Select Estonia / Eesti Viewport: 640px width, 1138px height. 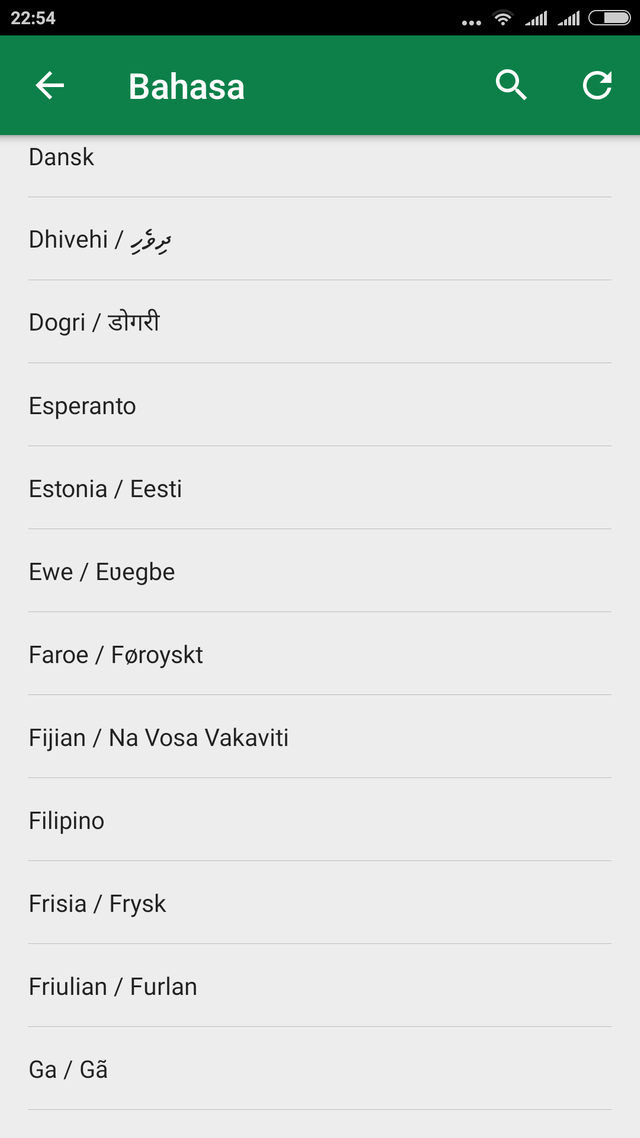pyautogui.click(x=320, y=488)
